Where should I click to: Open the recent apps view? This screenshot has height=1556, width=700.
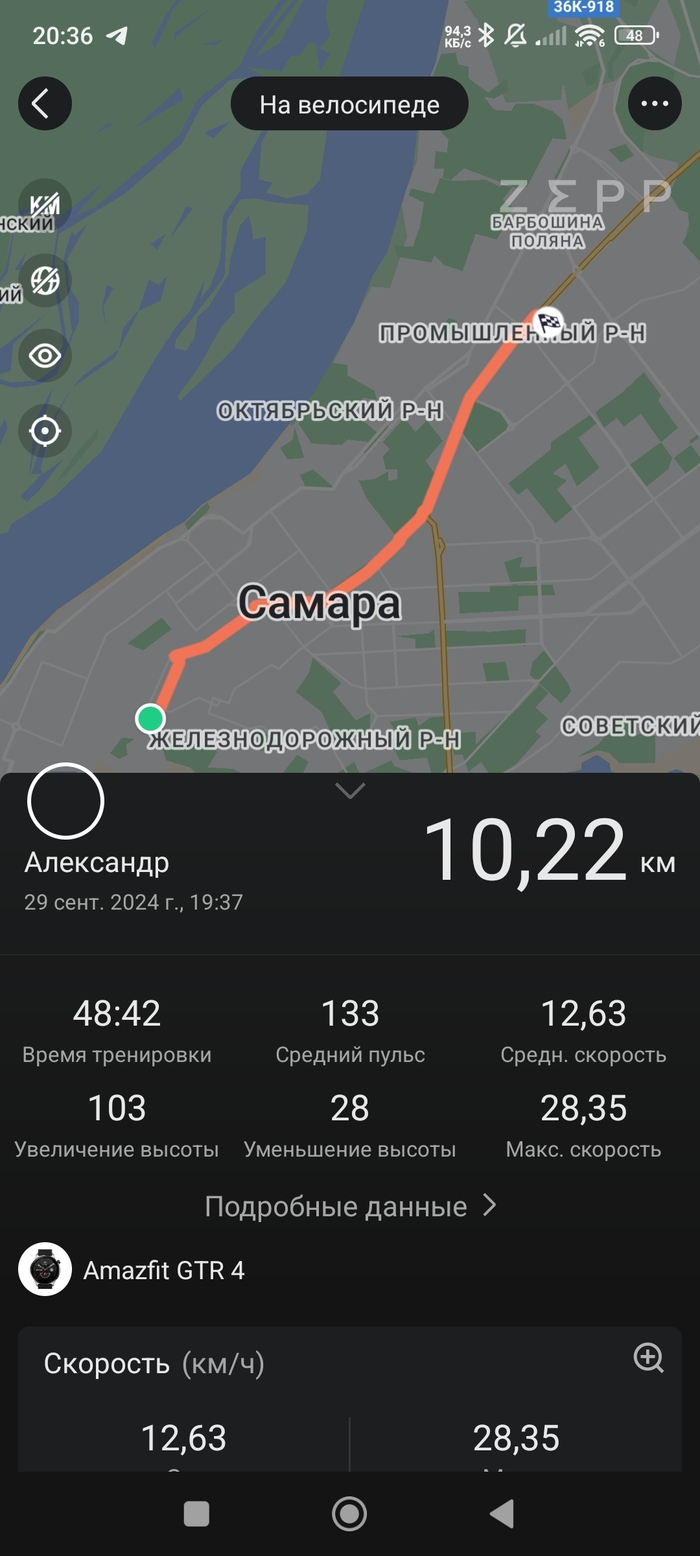[x=197, y=1514]
